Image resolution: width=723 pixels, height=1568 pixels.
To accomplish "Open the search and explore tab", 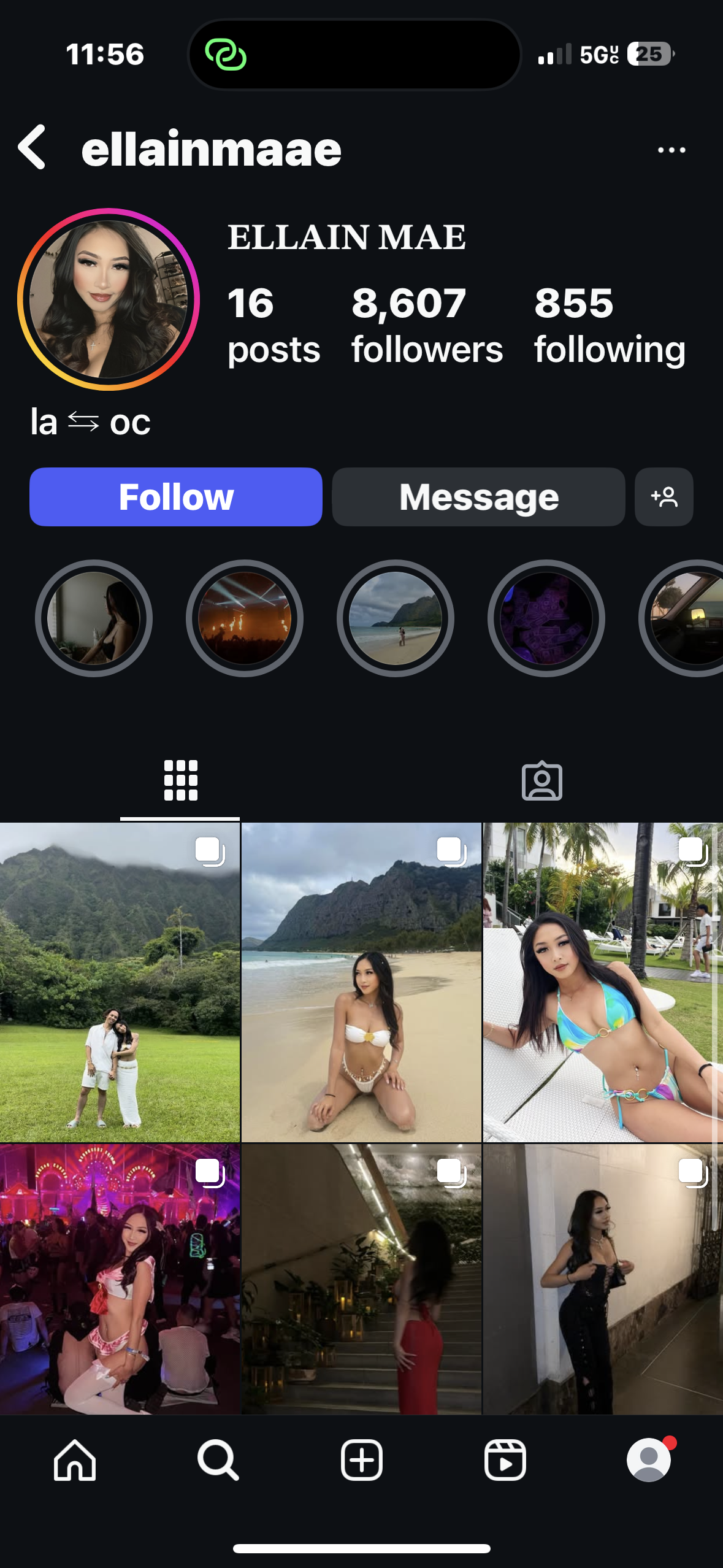I will tap(218, 1460).
